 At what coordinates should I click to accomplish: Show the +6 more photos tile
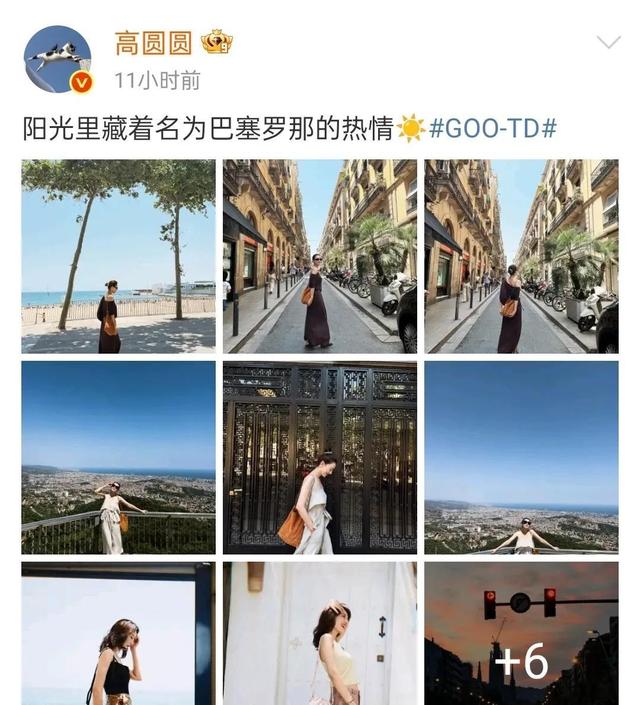coord(521,633)
